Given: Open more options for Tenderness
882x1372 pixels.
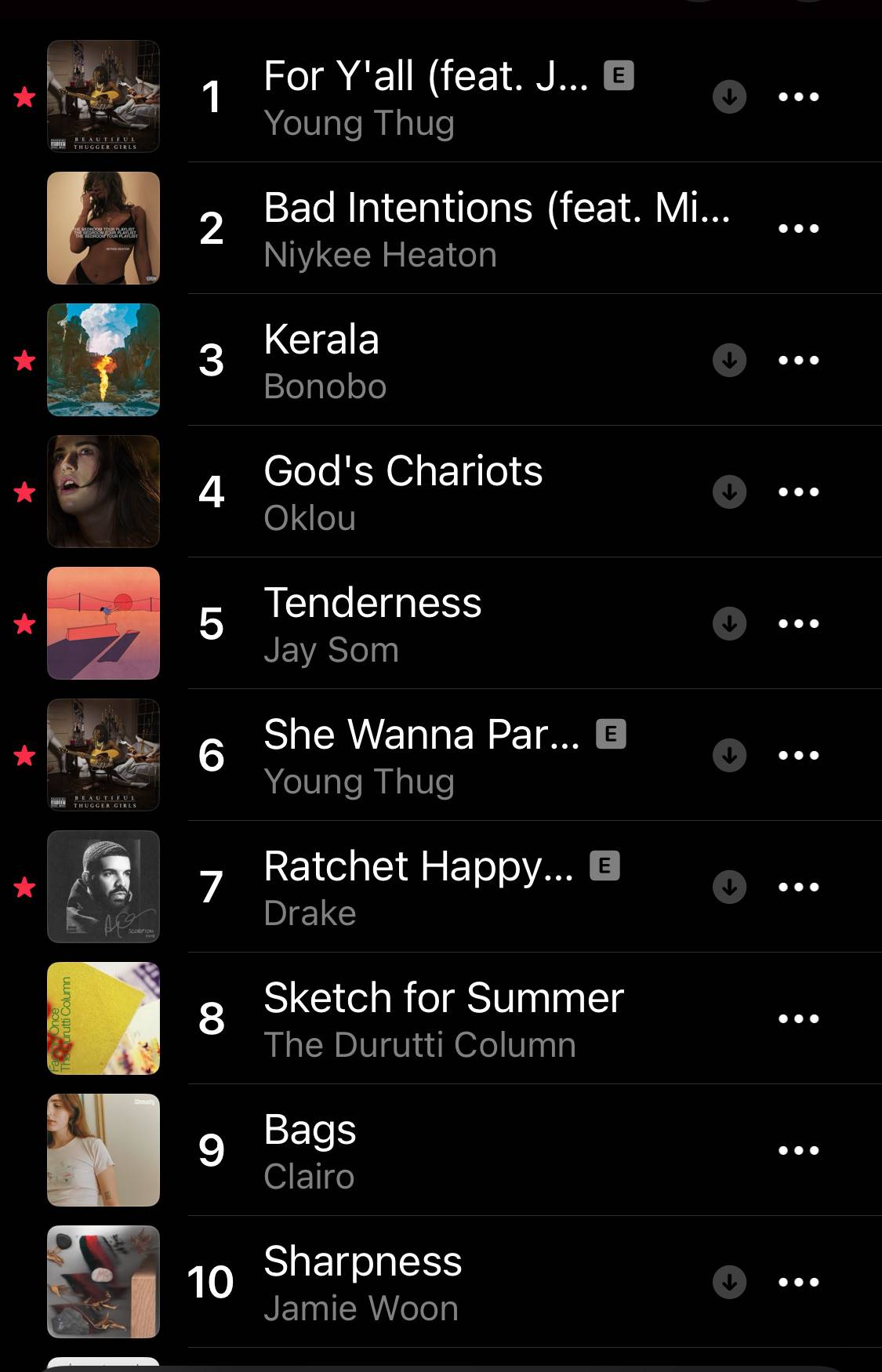Looking at the screenshot, I should (x=798, y=623).
